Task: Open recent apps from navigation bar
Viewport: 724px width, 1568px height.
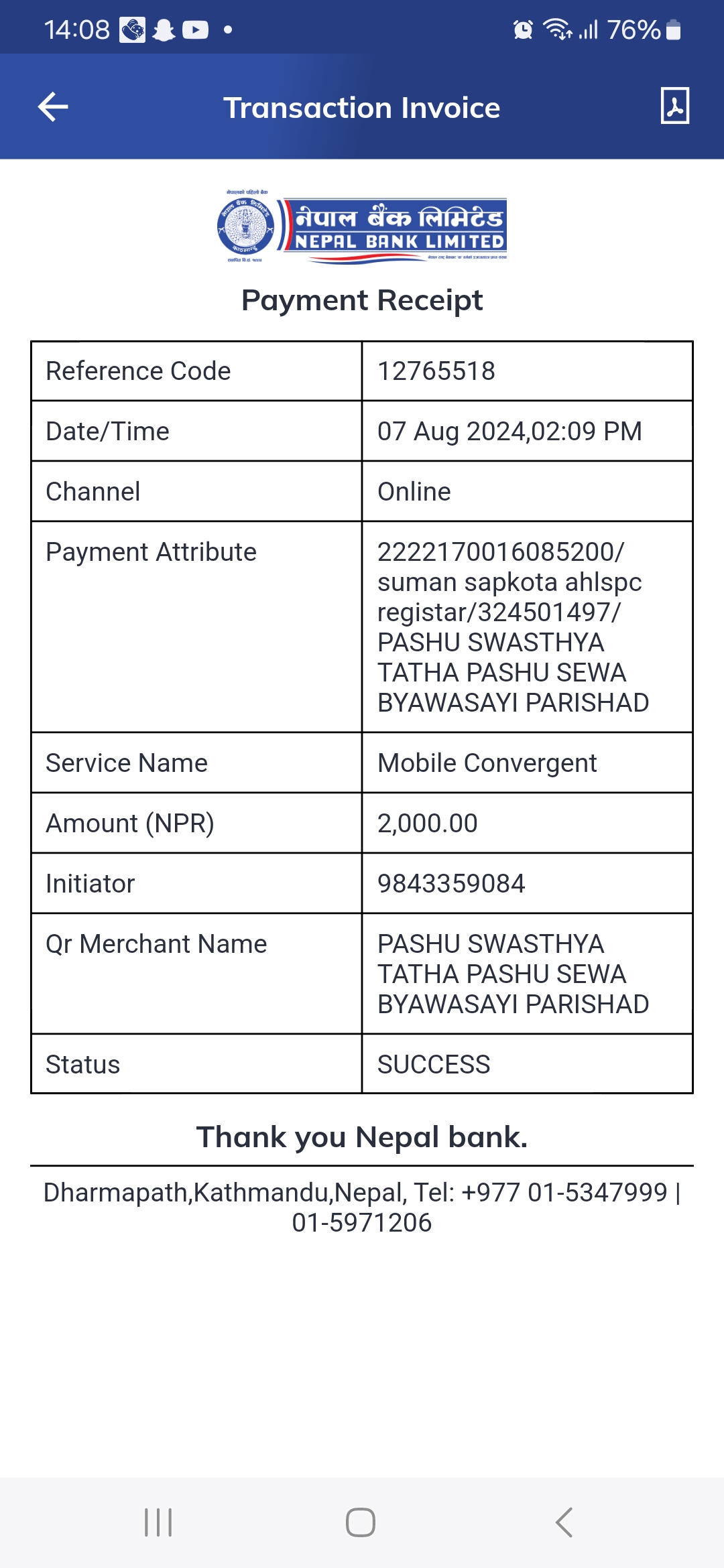Action: (158, 1522)
